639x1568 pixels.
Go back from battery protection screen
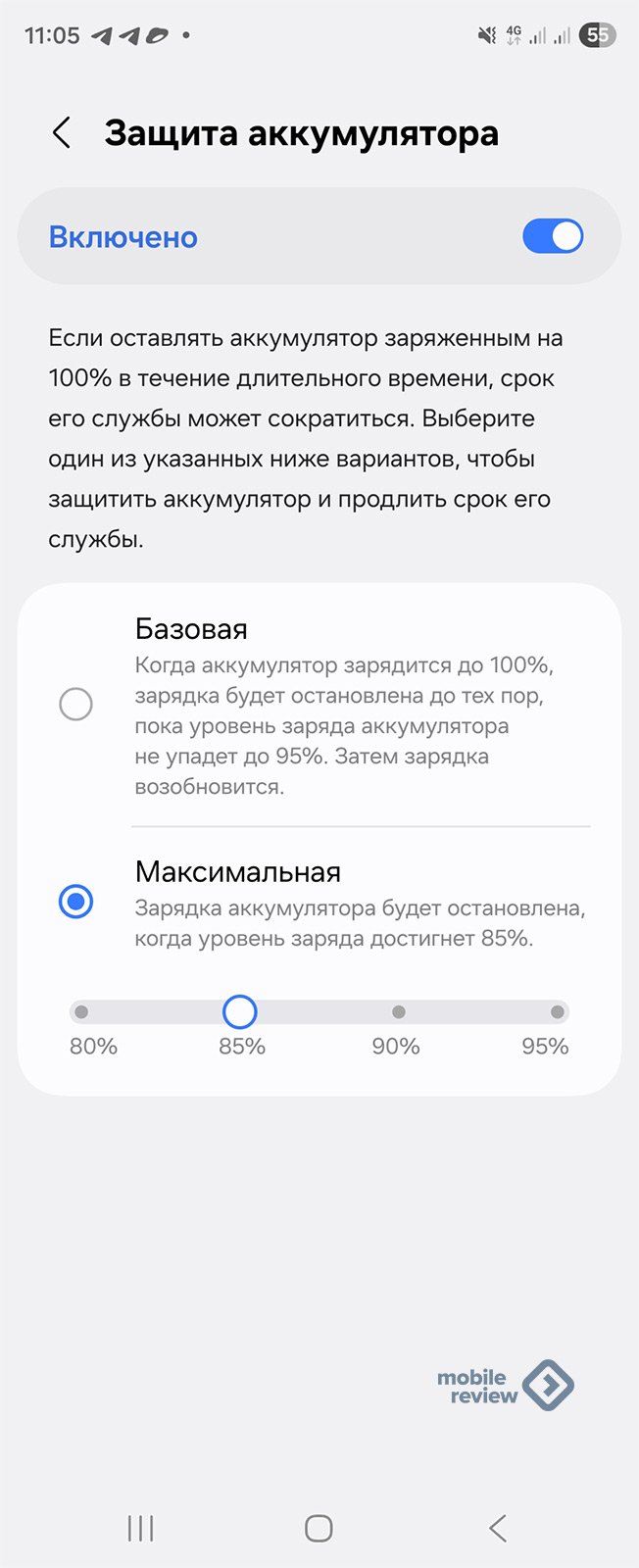(x=62, y=132)
